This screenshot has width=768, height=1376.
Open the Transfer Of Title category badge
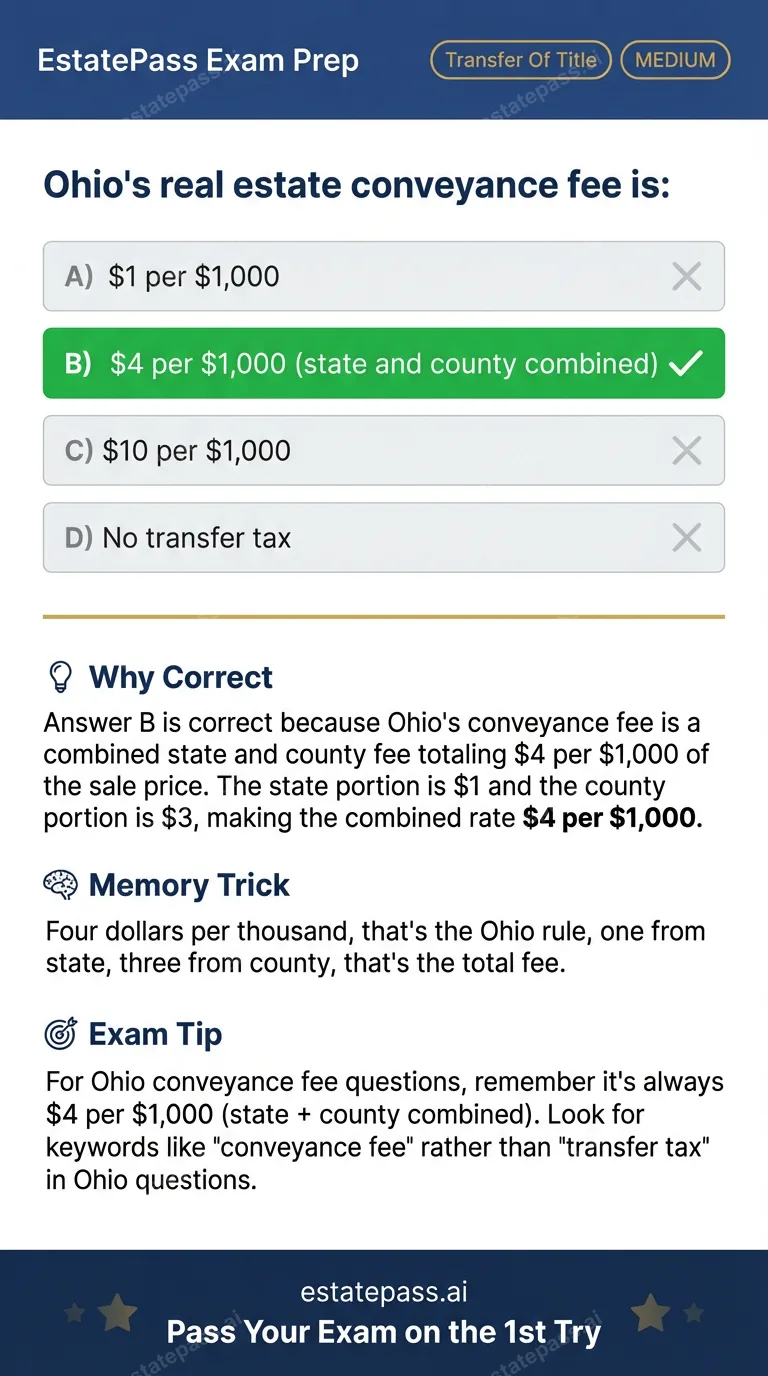pyautogui.click(x=520, y=59)
